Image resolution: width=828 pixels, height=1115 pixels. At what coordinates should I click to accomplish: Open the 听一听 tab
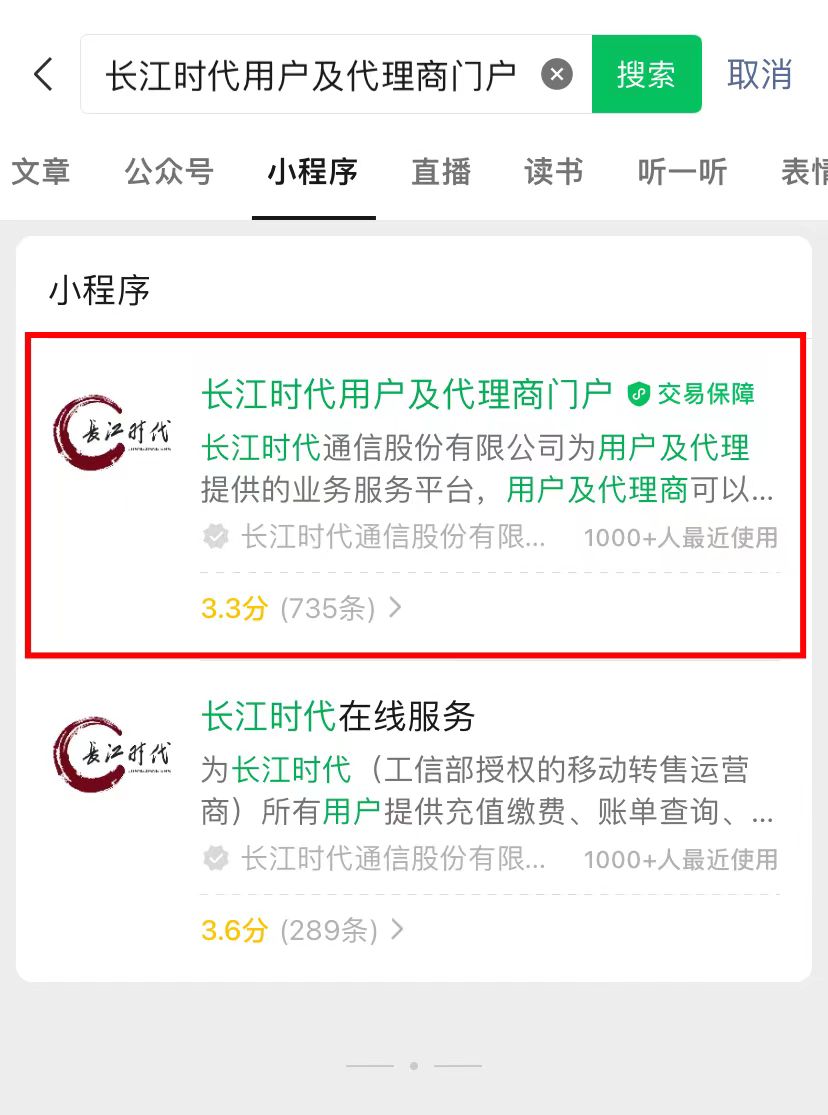(682, 171)
